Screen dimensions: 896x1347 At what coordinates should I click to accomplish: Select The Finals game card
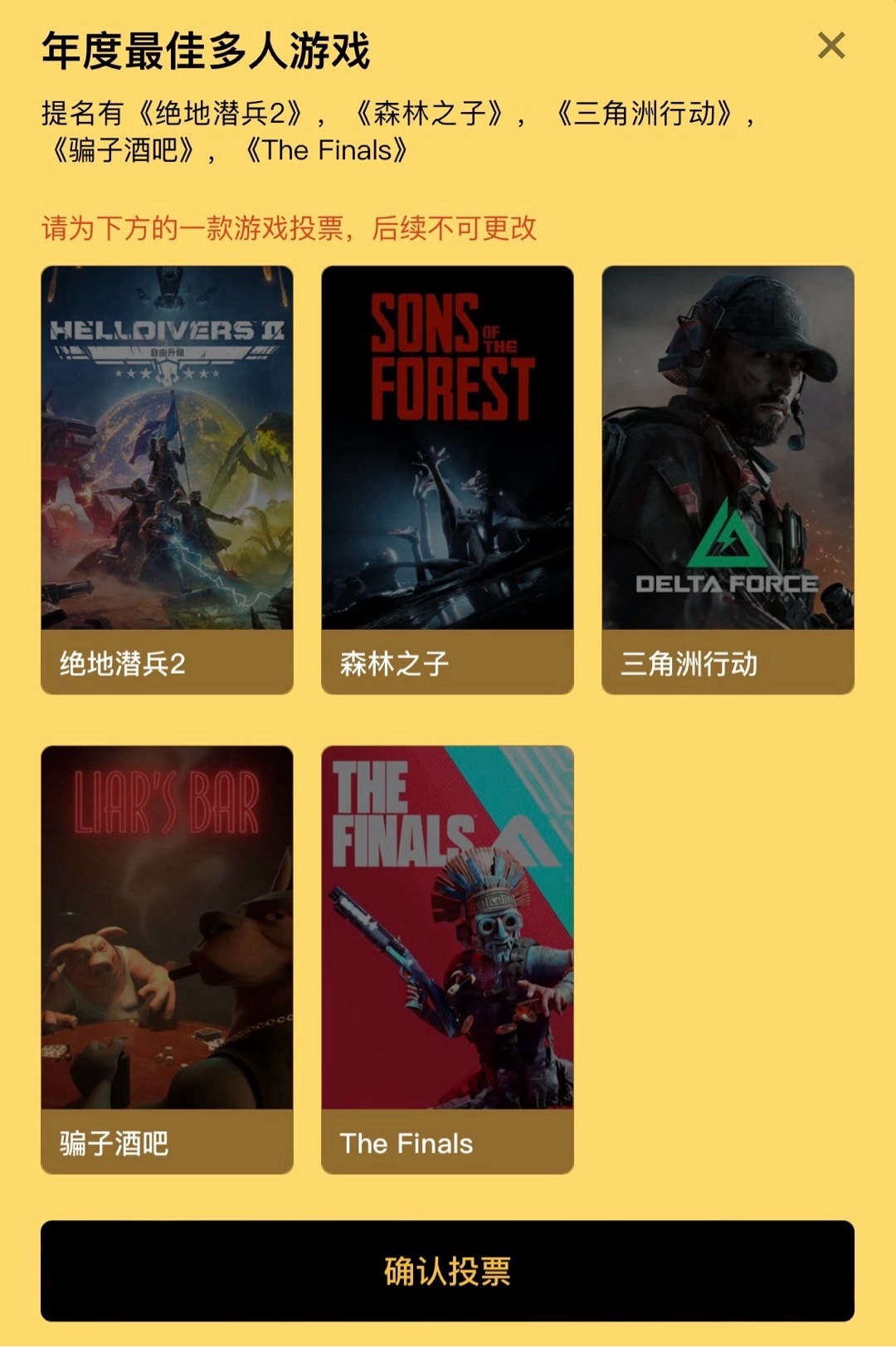point(447,959)
